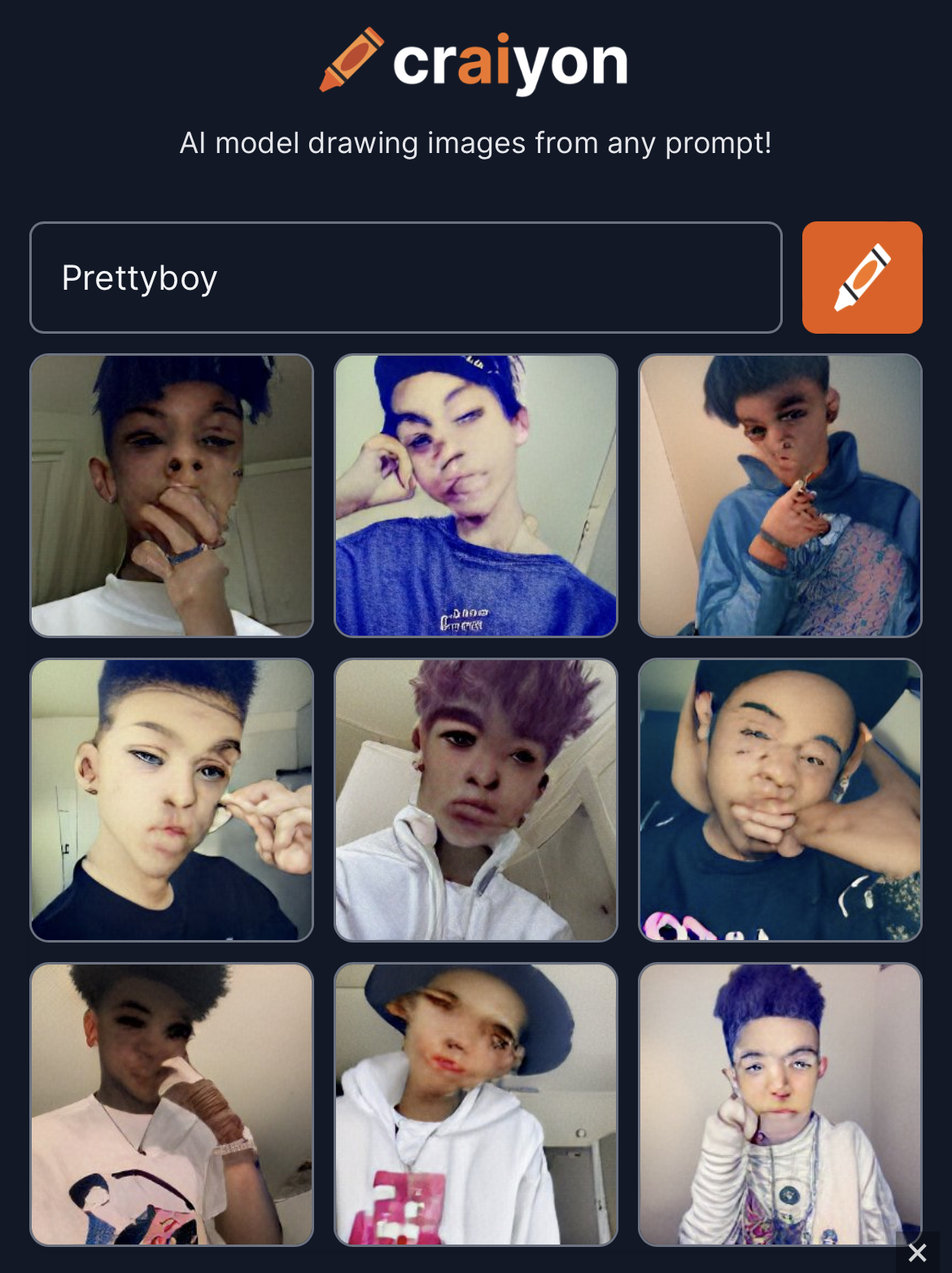This screenshot has width=952, height=1273.
Task: View the image with the blue wide-brim hat
Action: tap(476, 1105)
